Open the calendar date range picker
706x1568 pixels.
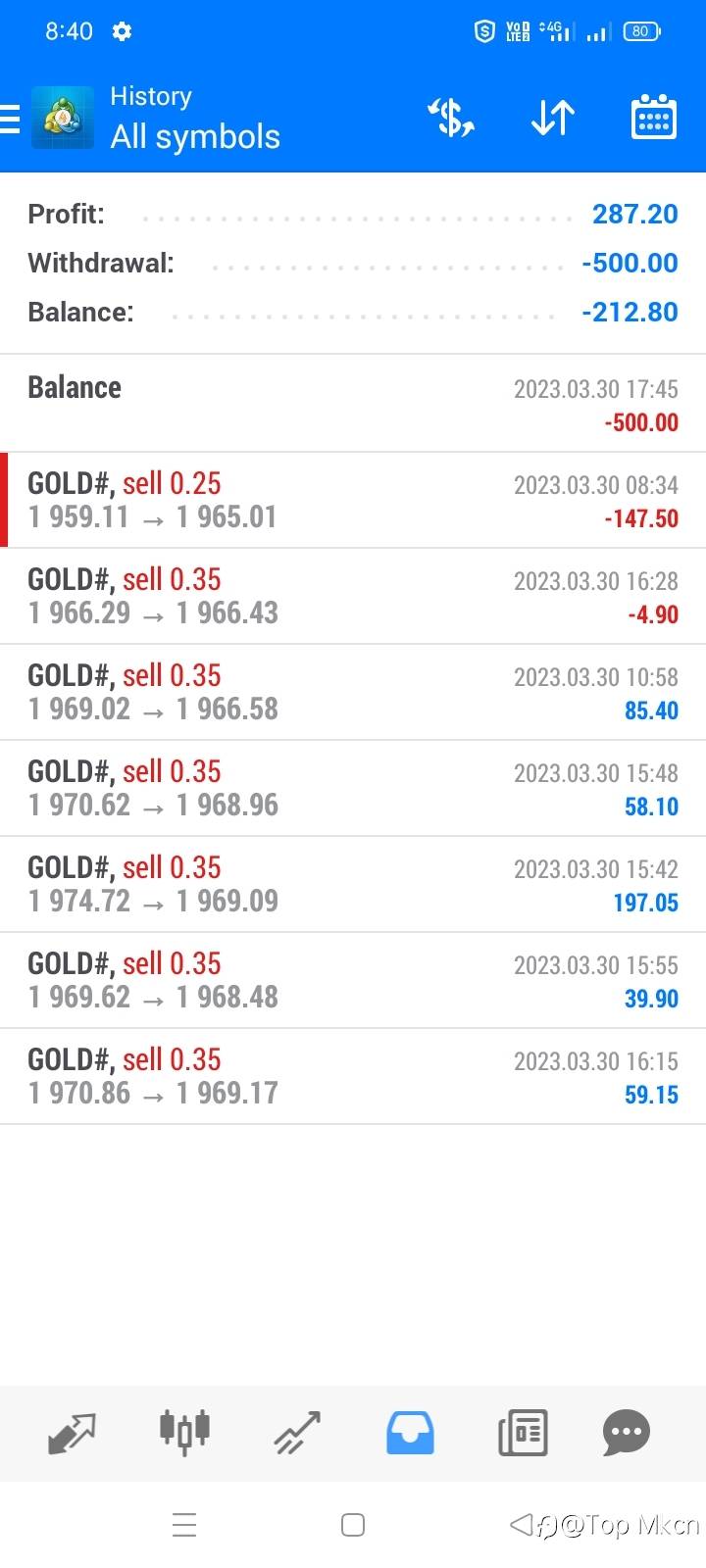pyautogui.click(x=653, y=118)
